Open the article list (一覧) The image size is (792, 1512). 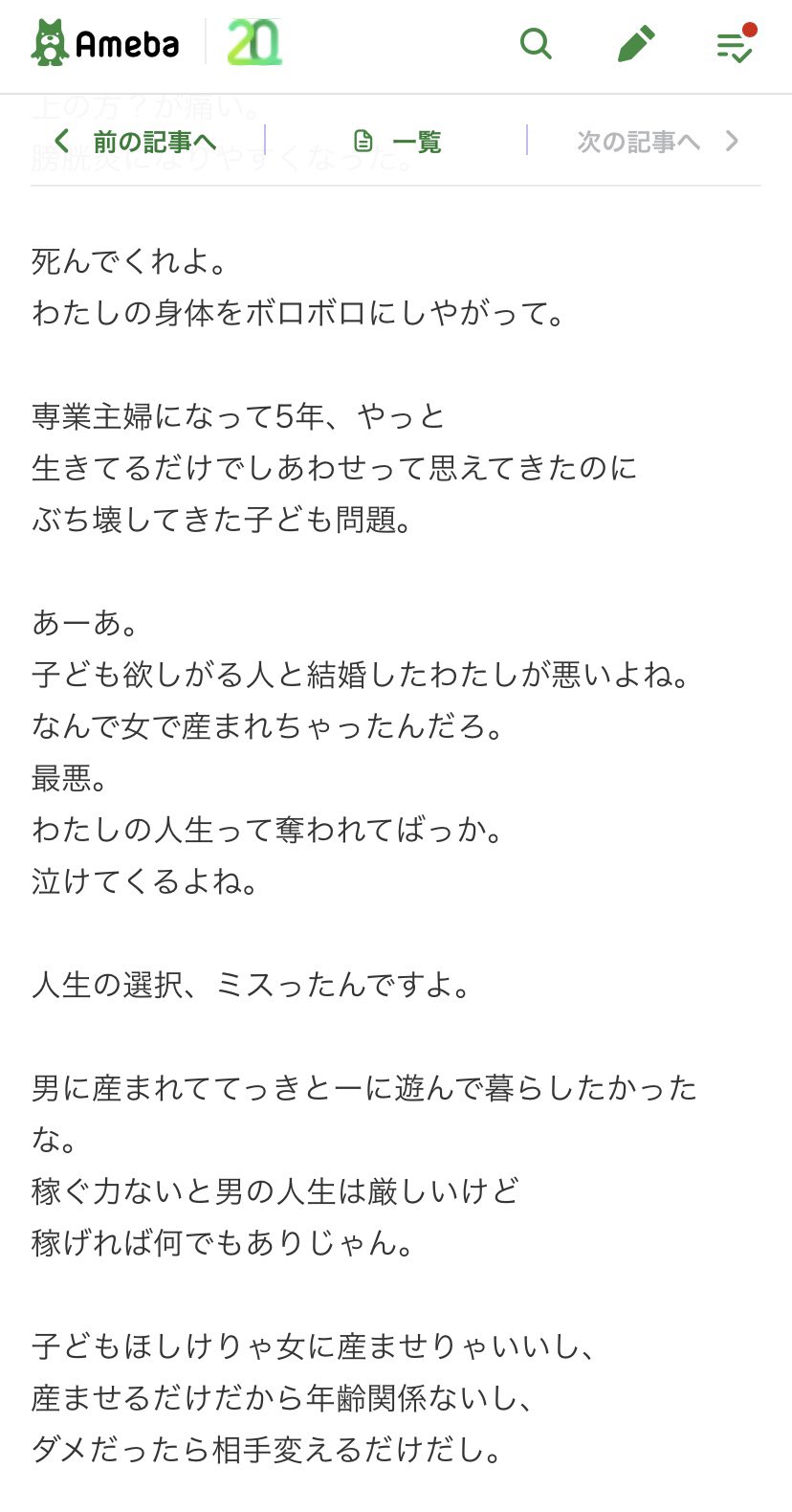pyautogui.click(x=398, y=142)
